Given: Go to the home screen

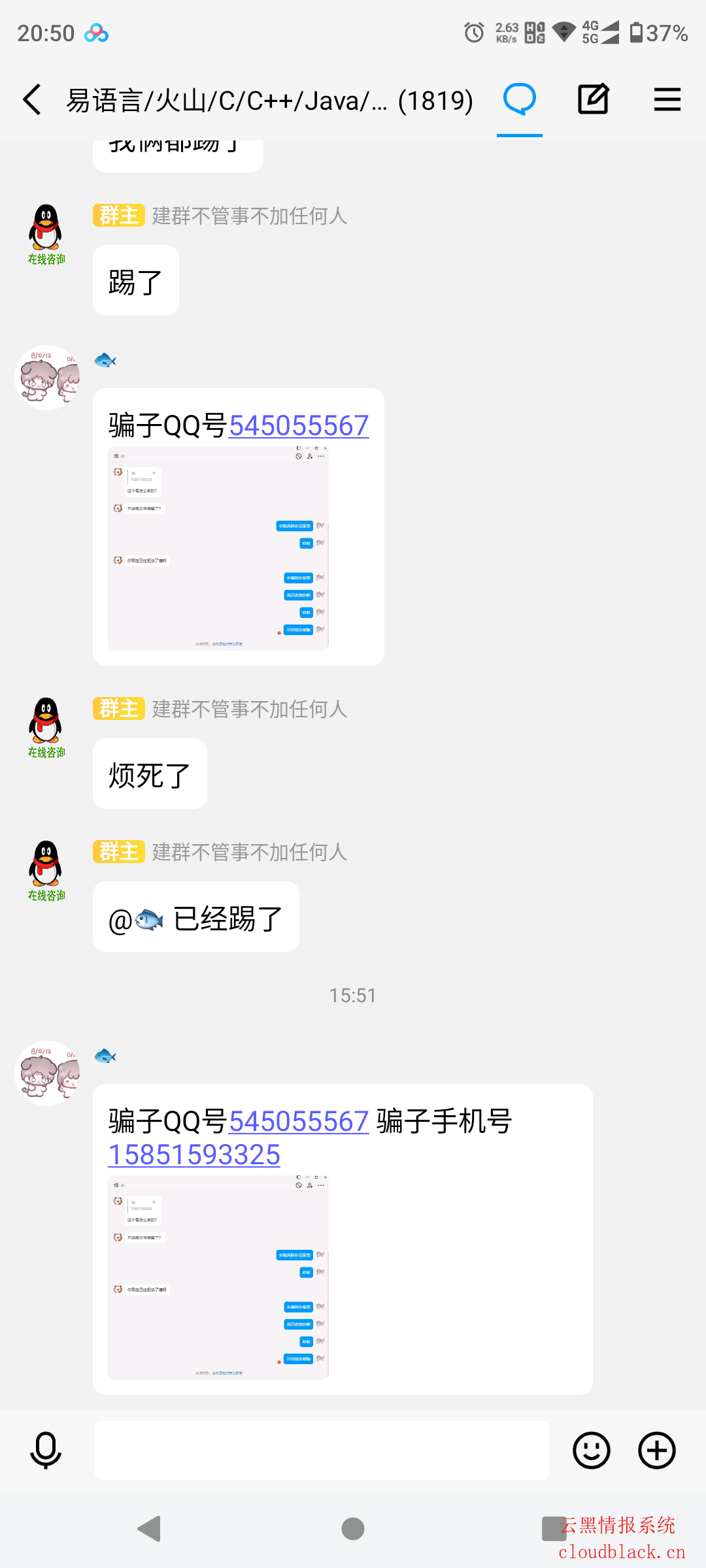Looking at the screenshot, I should (x=353, y=1529).
